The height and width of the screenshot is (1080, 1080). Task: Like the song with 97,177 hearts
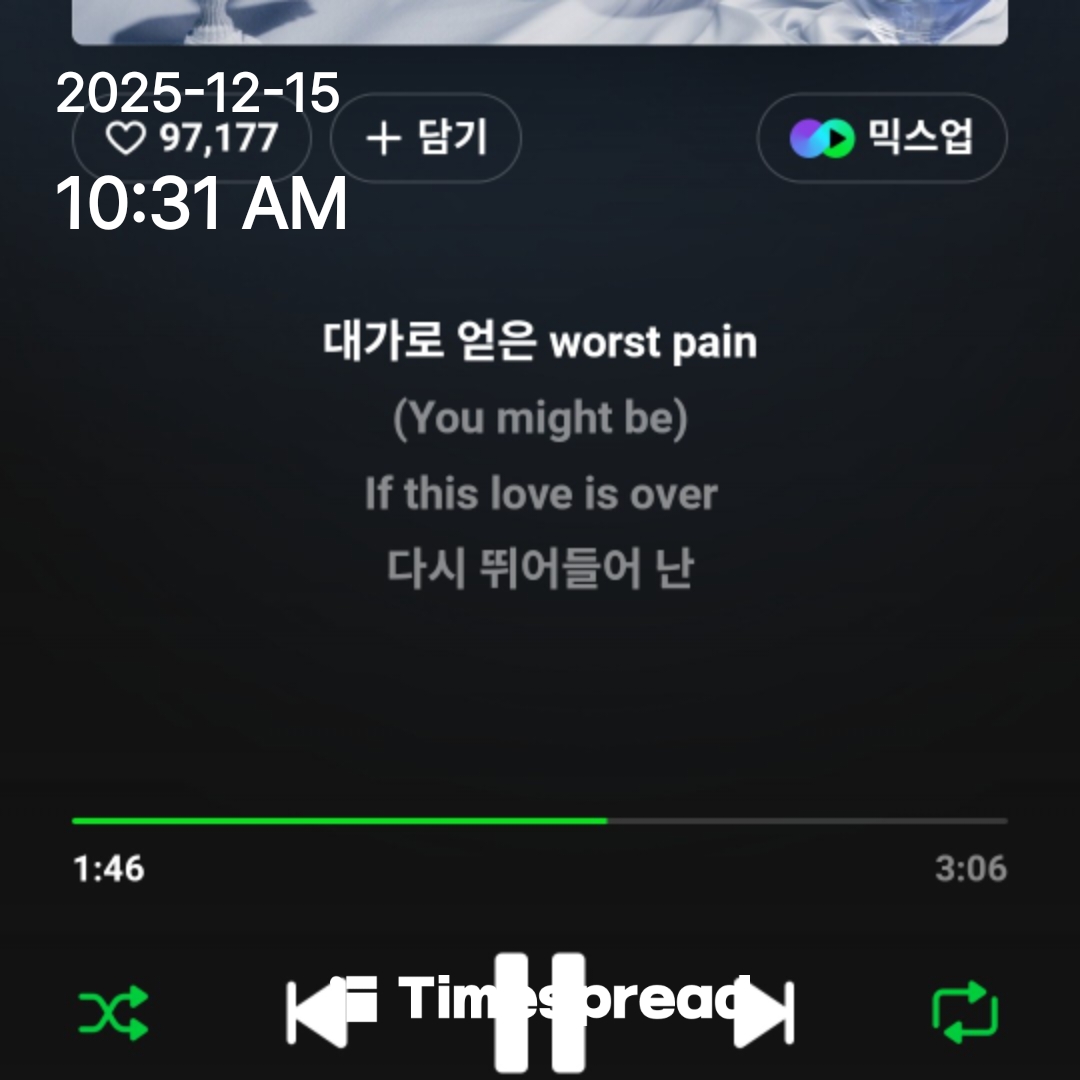point(190,138)
